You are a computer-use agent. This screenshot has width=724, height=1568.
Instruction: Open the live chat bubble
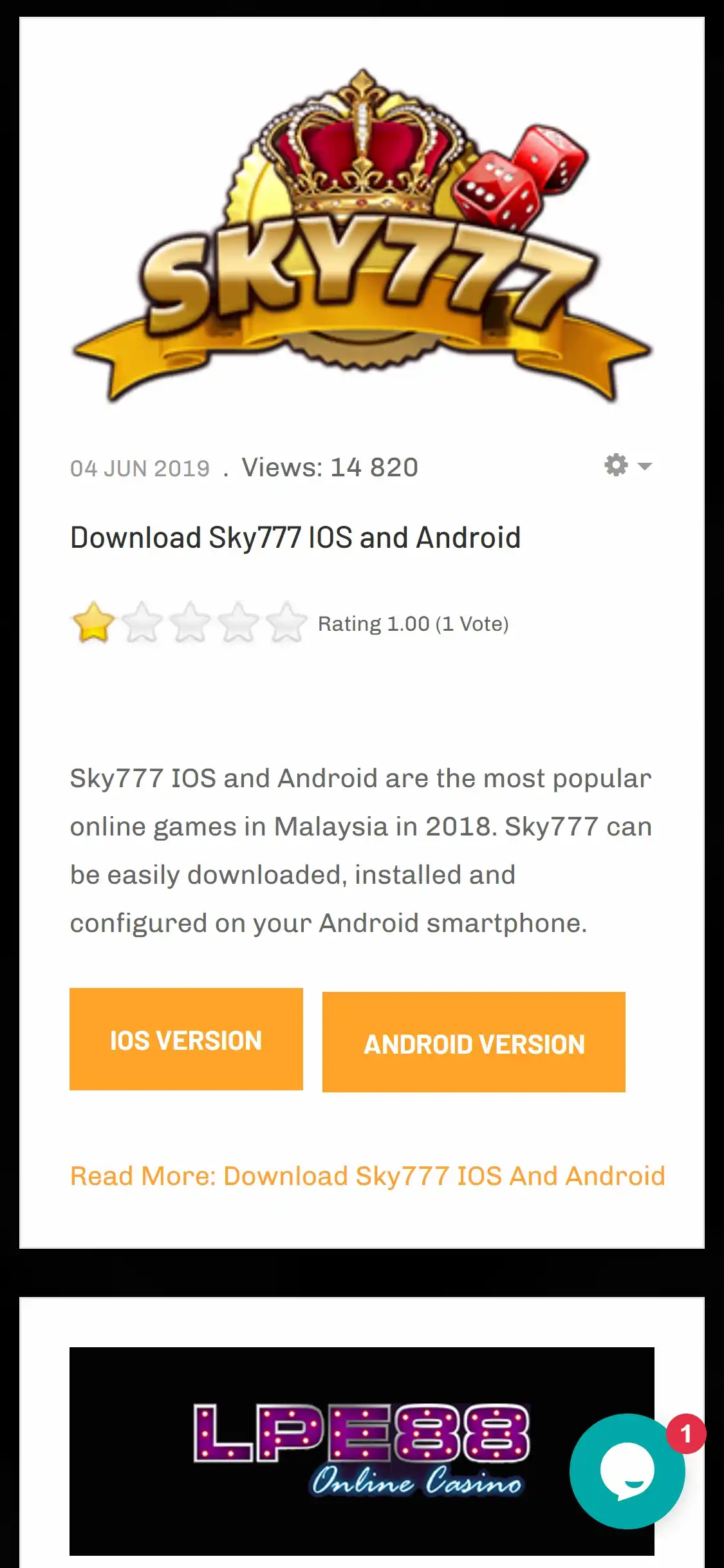(627, 1471)
